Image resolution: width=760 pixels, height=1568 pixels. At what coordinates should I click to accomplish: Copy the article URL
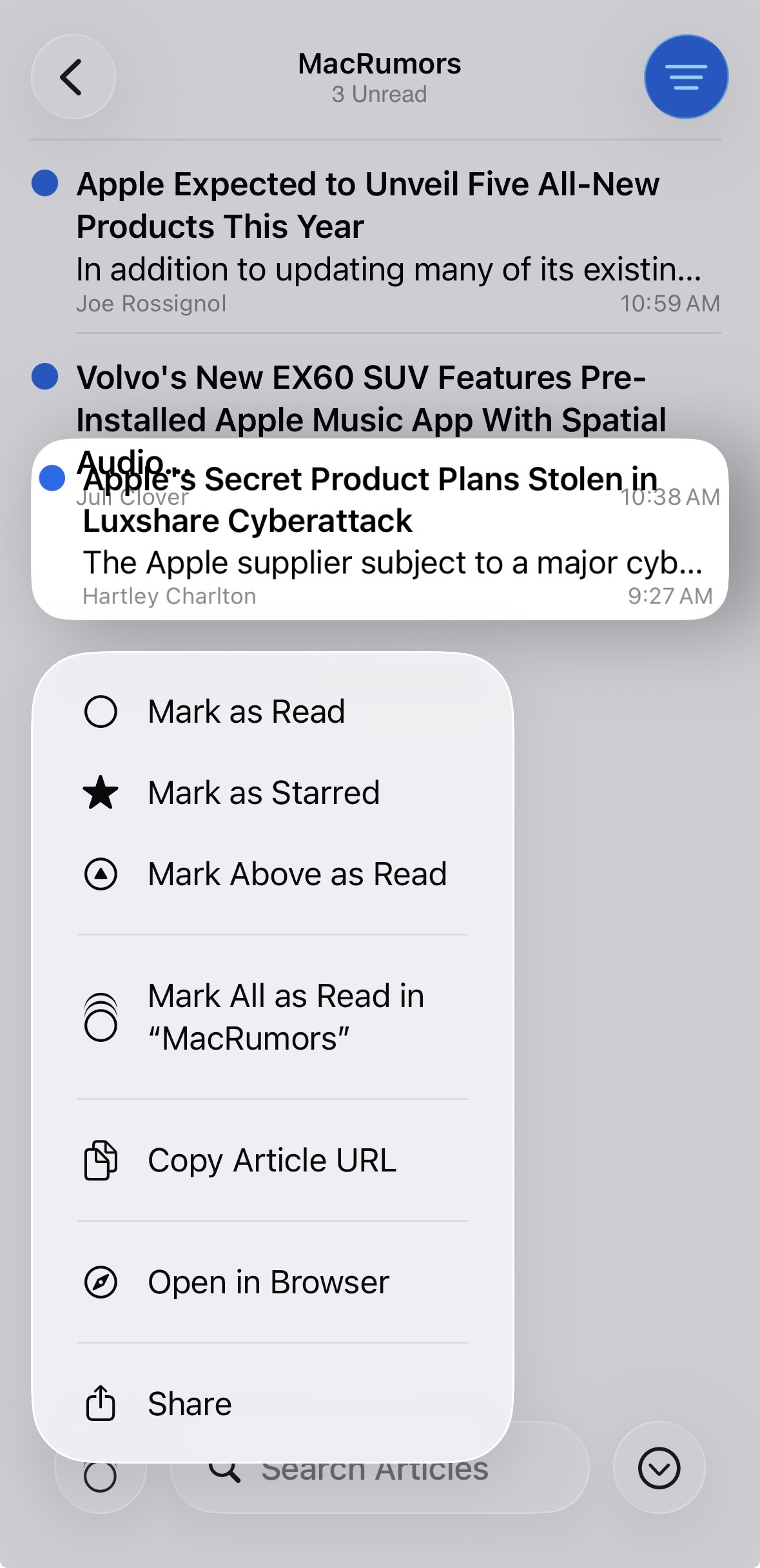tap(271, 1161)
